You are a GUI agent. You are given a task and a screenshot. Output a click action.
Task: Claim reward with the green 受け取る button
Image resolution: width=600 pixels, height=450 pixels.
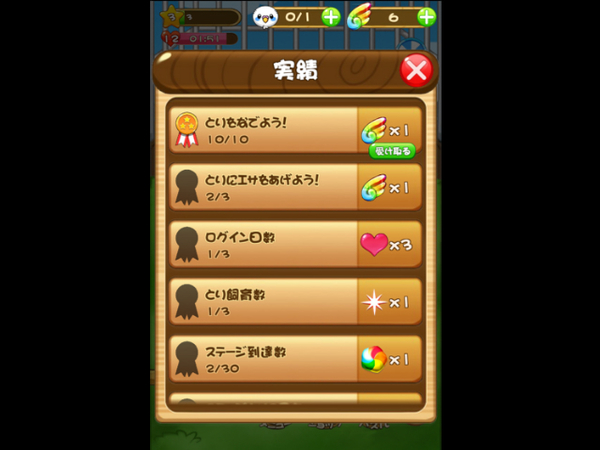(392, 151)
